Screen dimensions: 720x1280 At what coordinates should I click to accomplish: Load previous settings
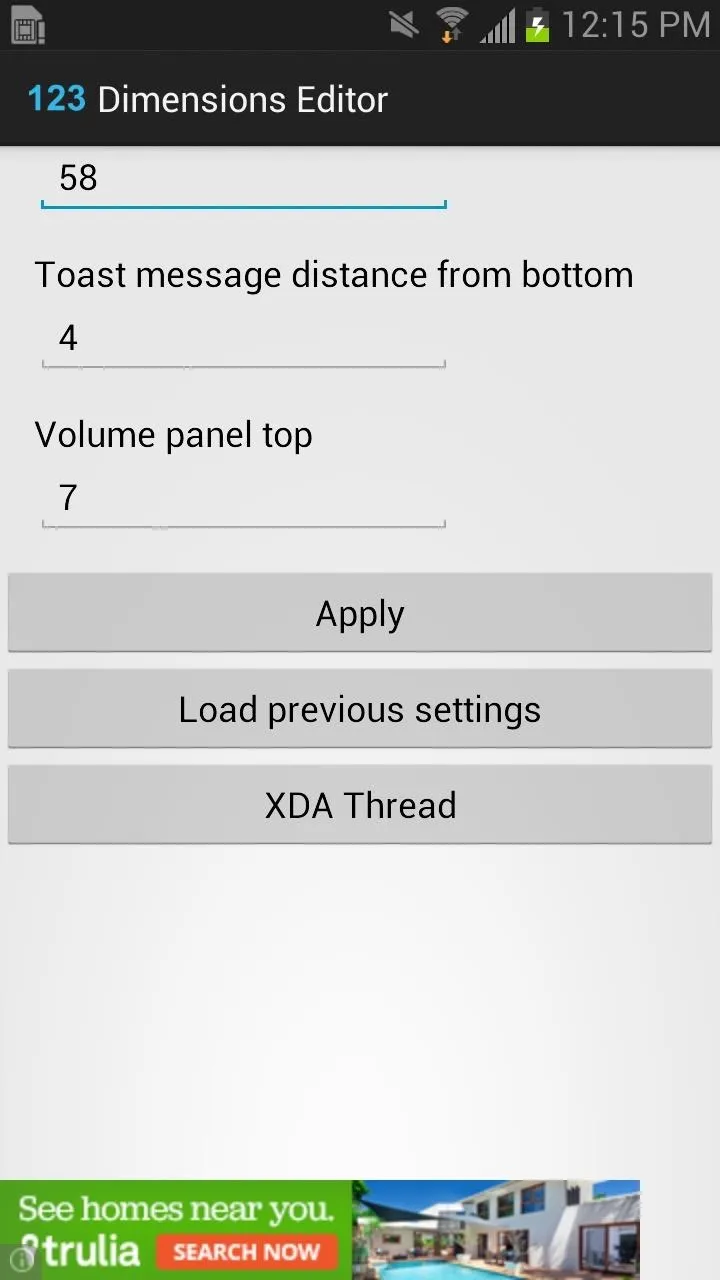point(360,709)
